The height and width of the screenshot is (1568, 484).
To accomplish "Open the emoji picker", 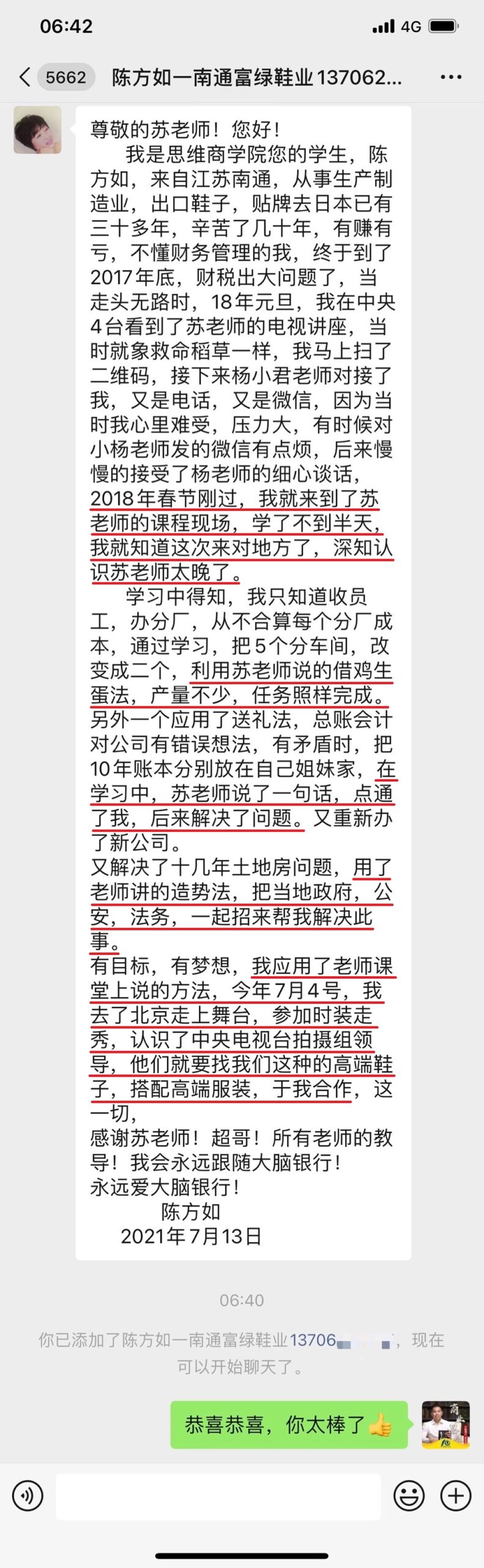I will 409,1495.
